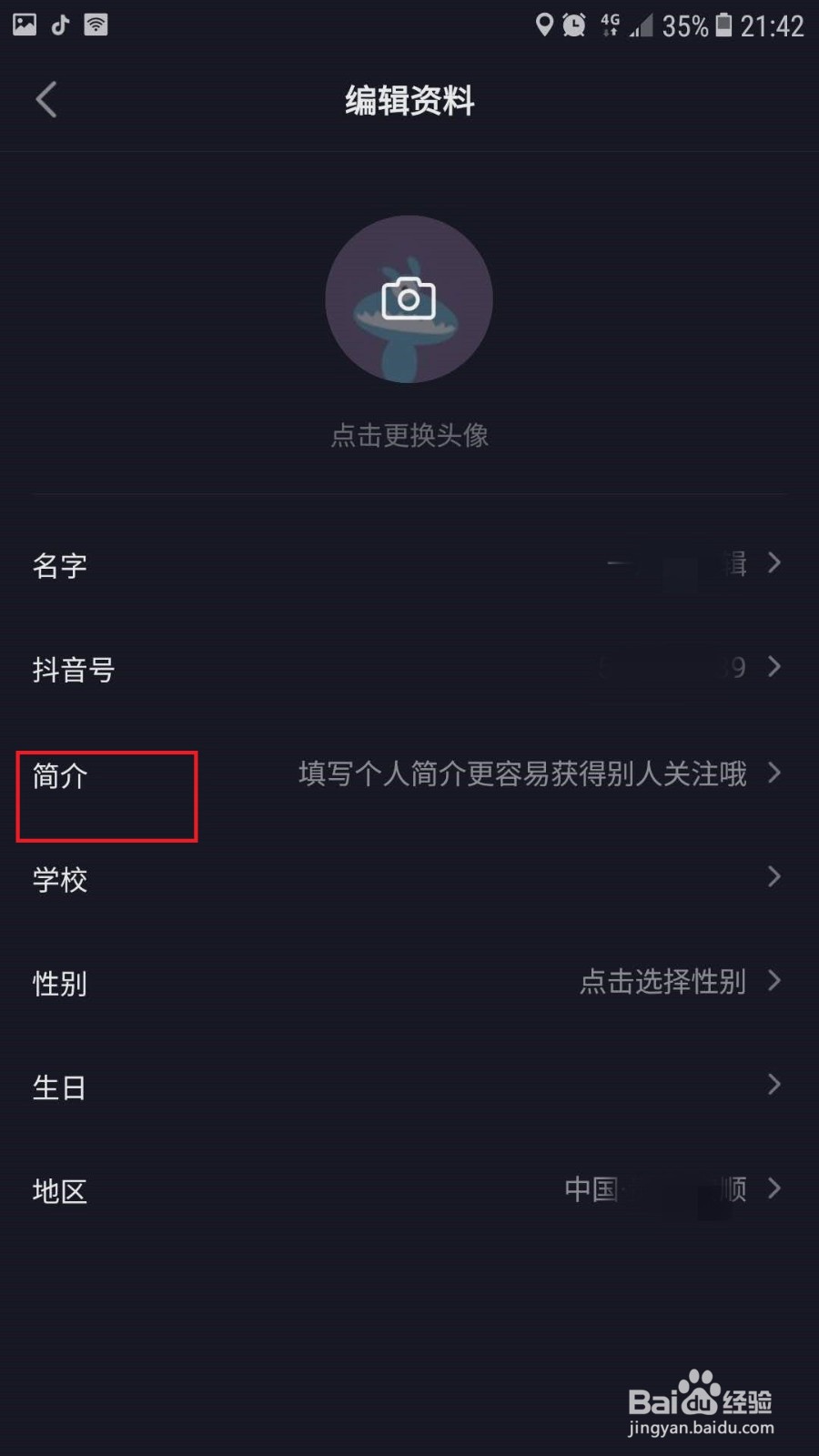Tap the 性别 row label
Screen dimensions: 819x1456
click(x=58, y=983)
